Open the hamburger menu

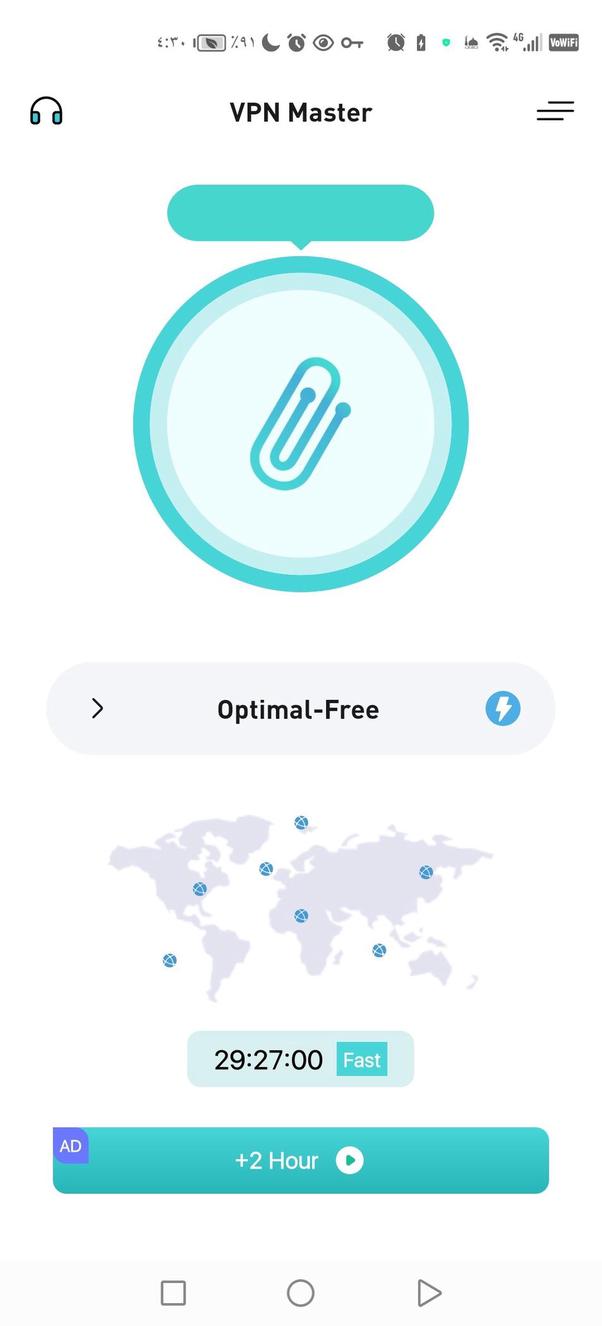point(555,111)
